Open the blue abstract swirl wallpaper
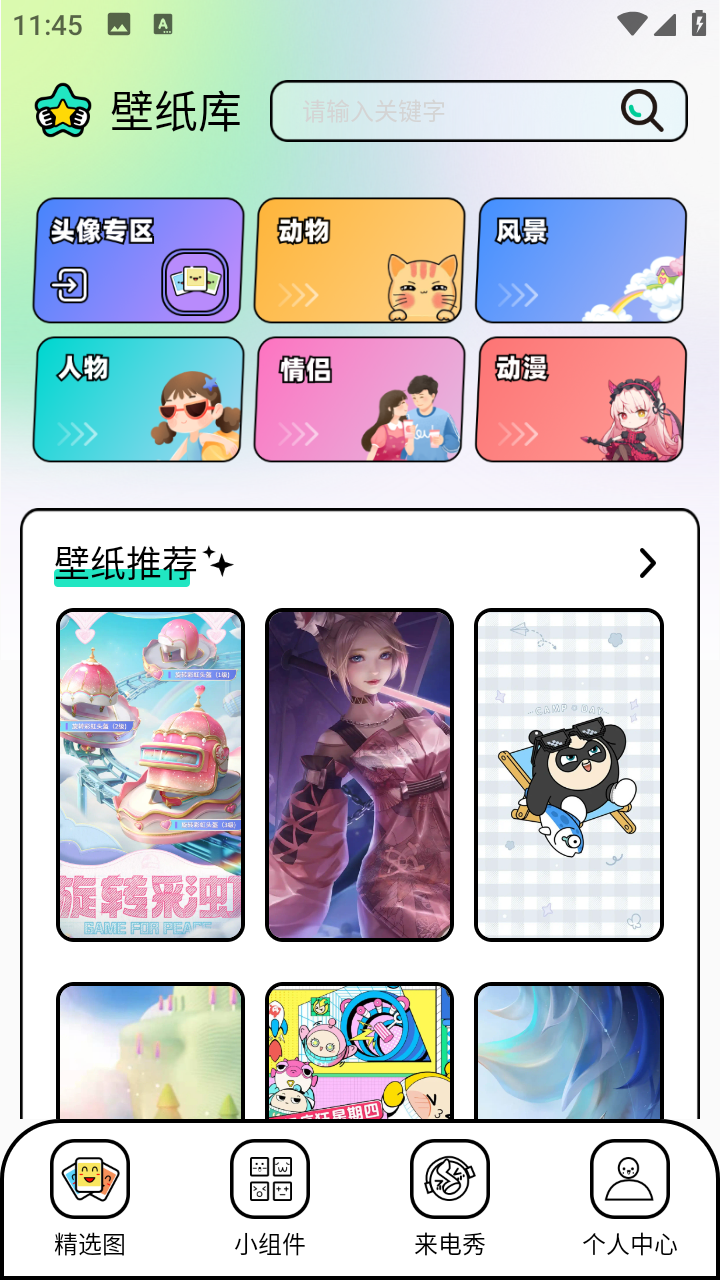This screenshot has width=720, height=1280. 568,1050
